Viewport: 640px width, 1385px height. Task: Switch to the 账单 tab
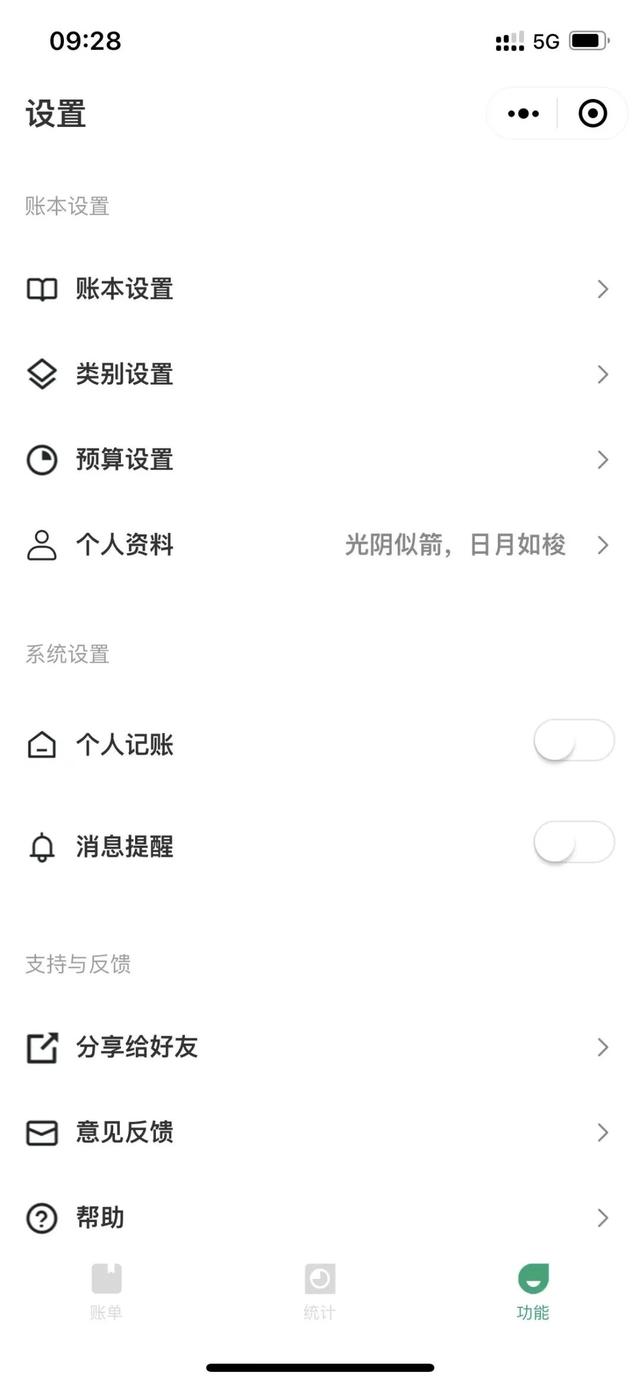pyautogui.click(x=106, y=1291)
